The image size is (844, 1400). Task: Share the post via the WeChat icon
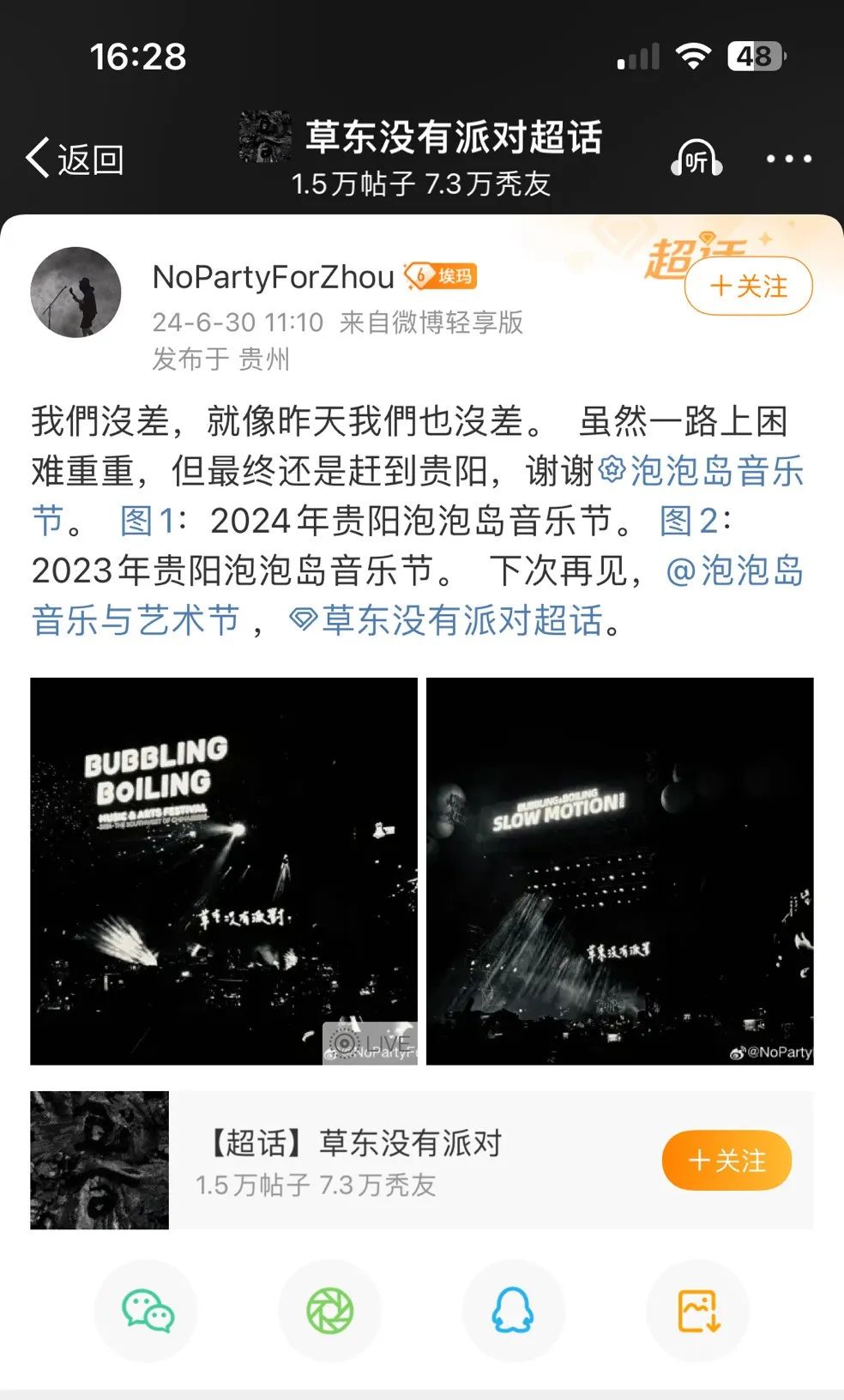coord(147,1310)
